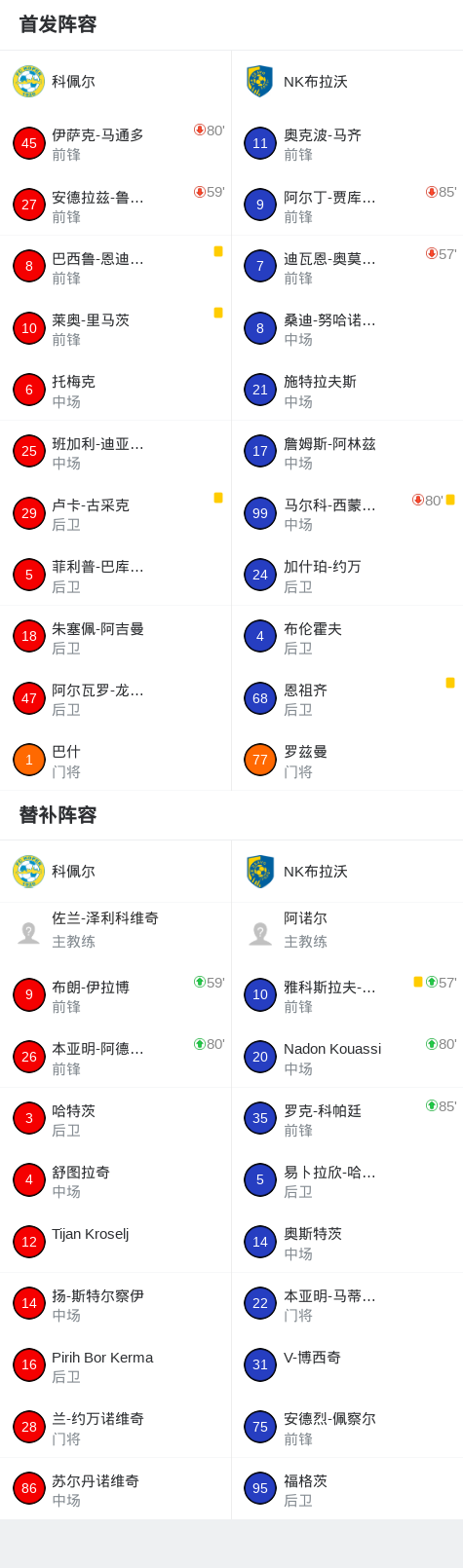
Task: View player 莱奥-里马茨 details
Action: 115,328
